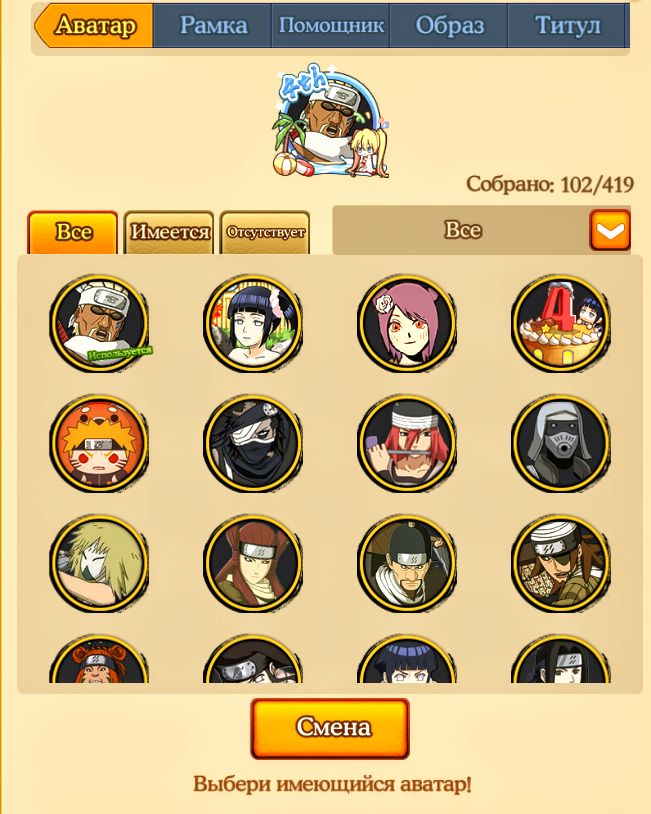Switch to the Образ tab

448,25
